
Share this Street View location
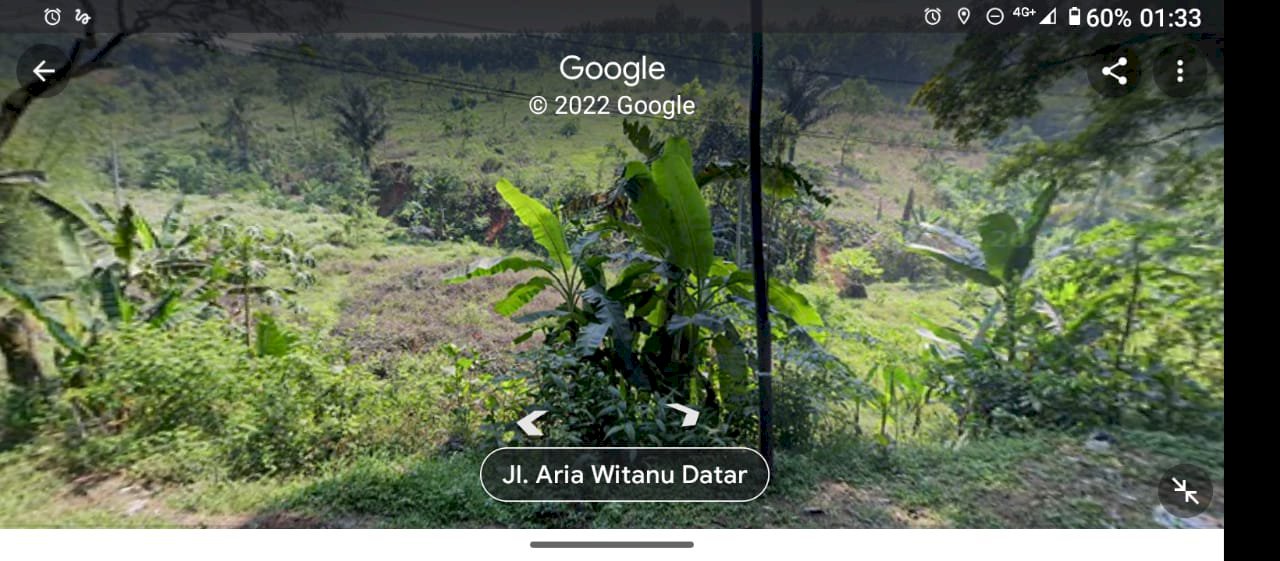tap(1114, 71)
